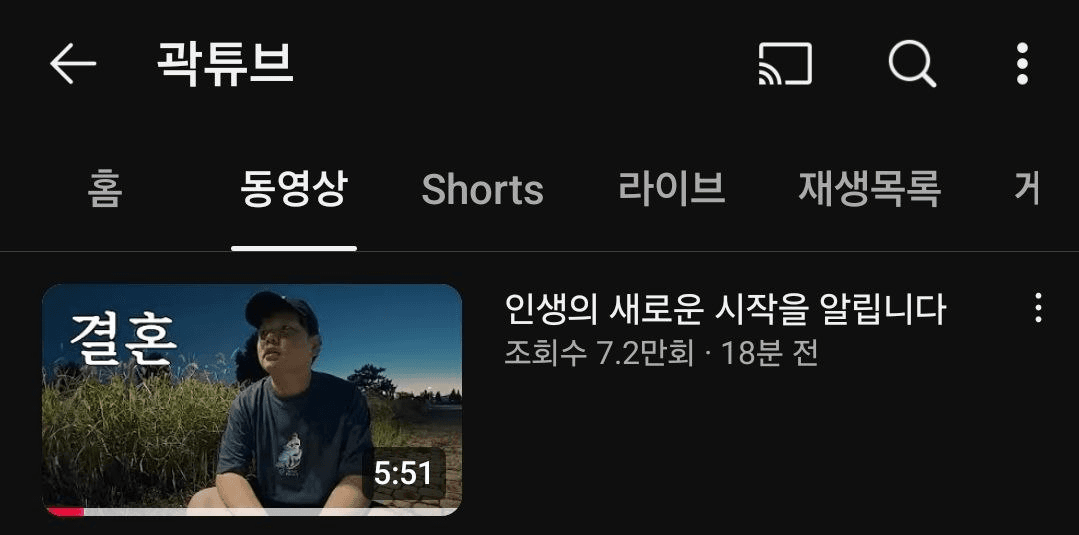Open options menu for 인생의 새로운 시작을 알립니다
This screenshot has height=535, width=1079.
1038,309
